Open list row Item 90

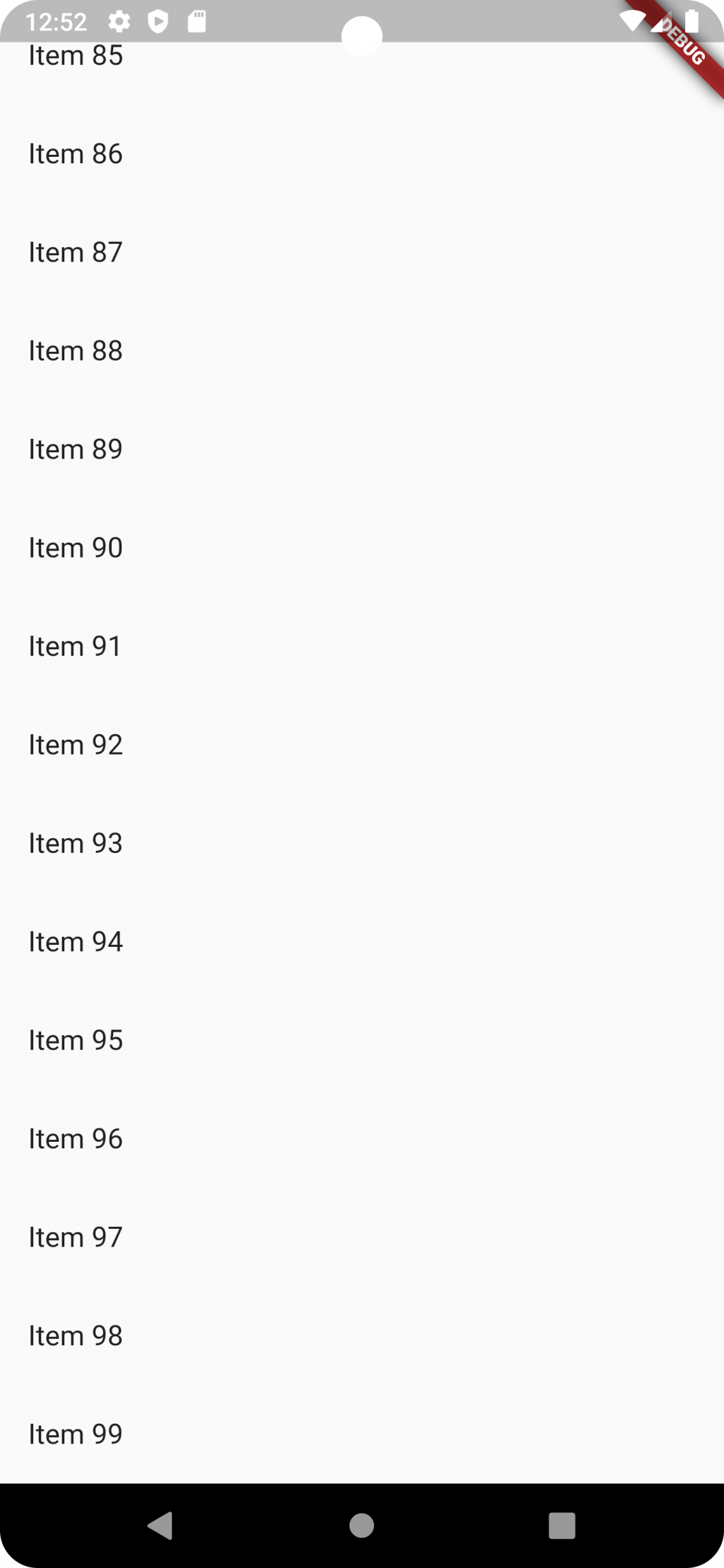coord(76,548)
